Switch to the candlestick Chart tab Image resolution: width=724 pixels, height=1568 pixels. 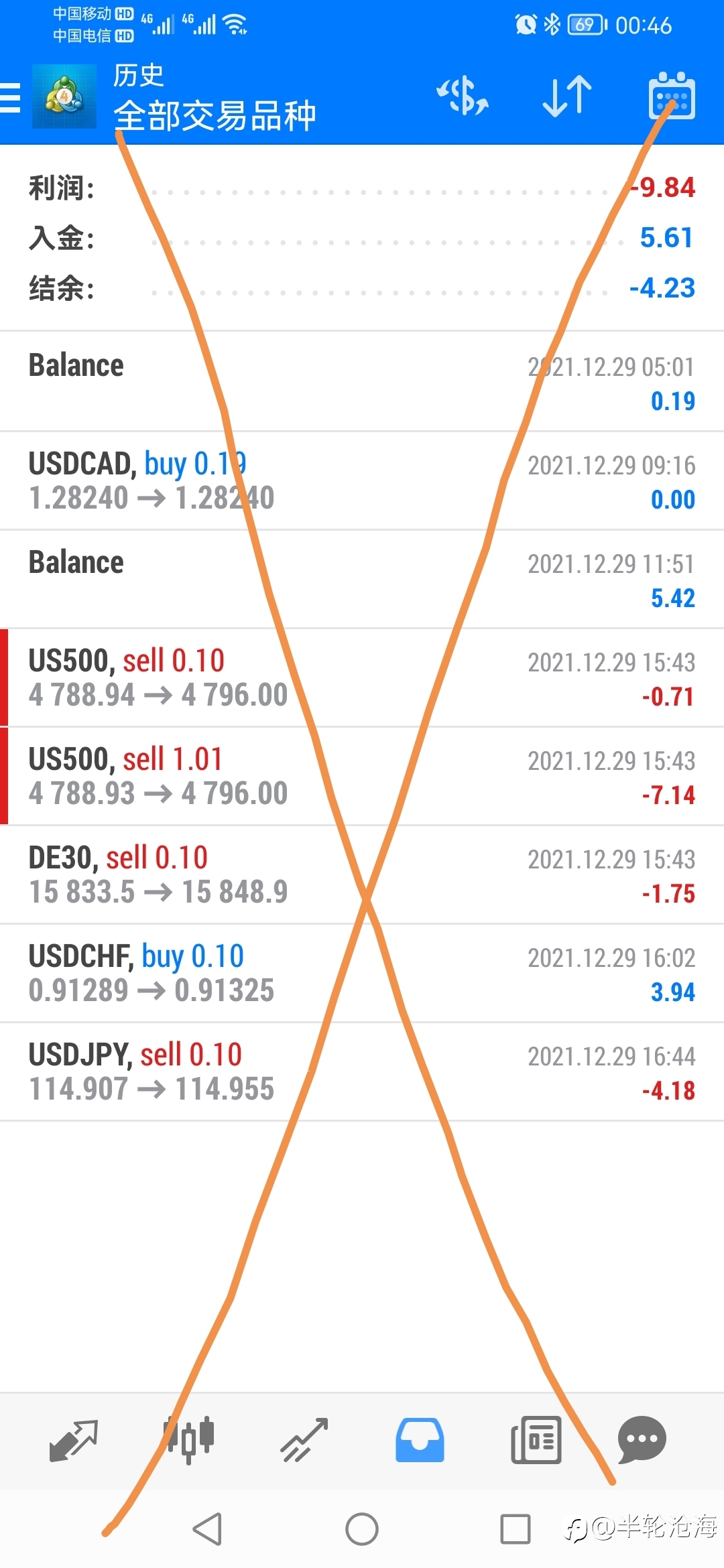(190, 1440)
